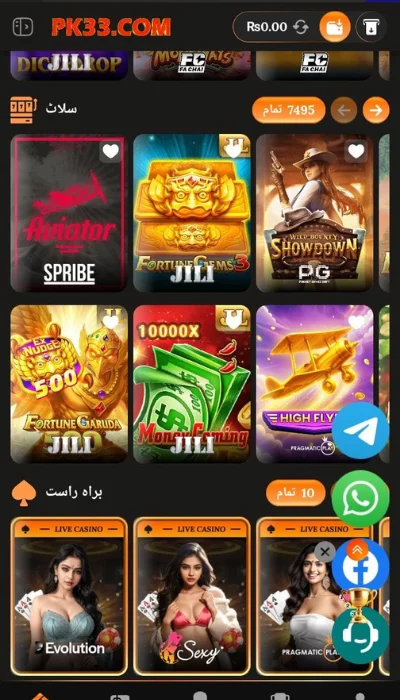Favorite Wild Bounty Showdown heart
The image size is (400, 700).
tap(356, 151)
